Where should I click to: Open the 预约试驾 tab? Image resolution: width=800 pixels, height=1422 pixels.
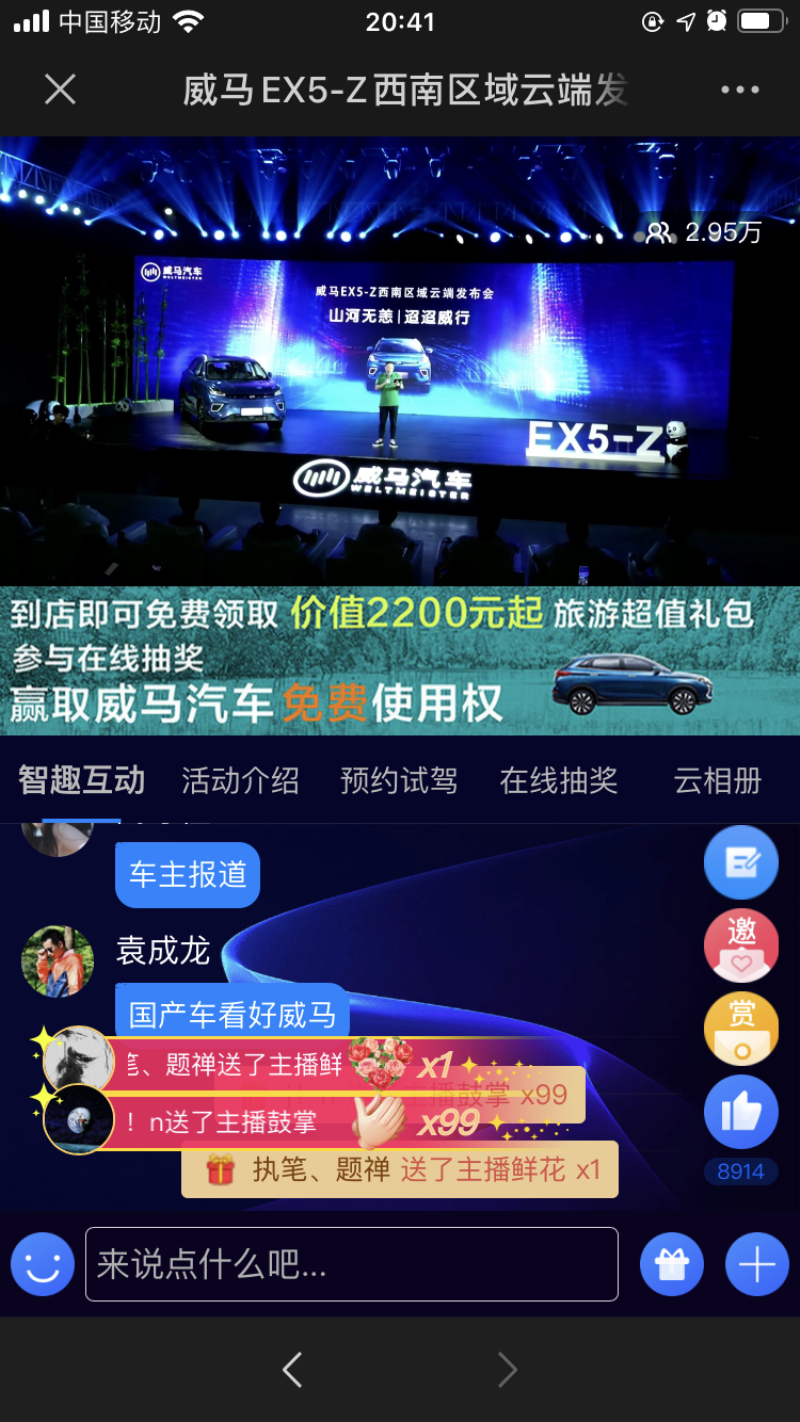pos(399,780)
